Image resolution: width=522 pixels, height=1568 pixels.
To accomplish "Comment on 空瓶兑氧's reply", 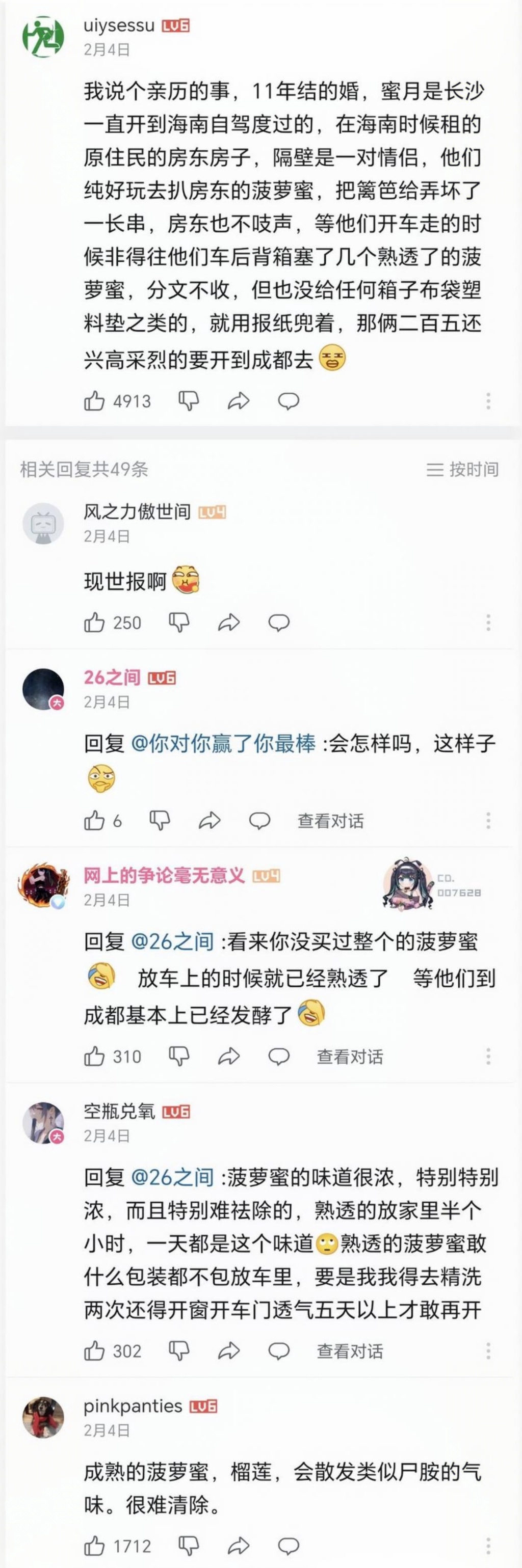I will point(278,1351).
